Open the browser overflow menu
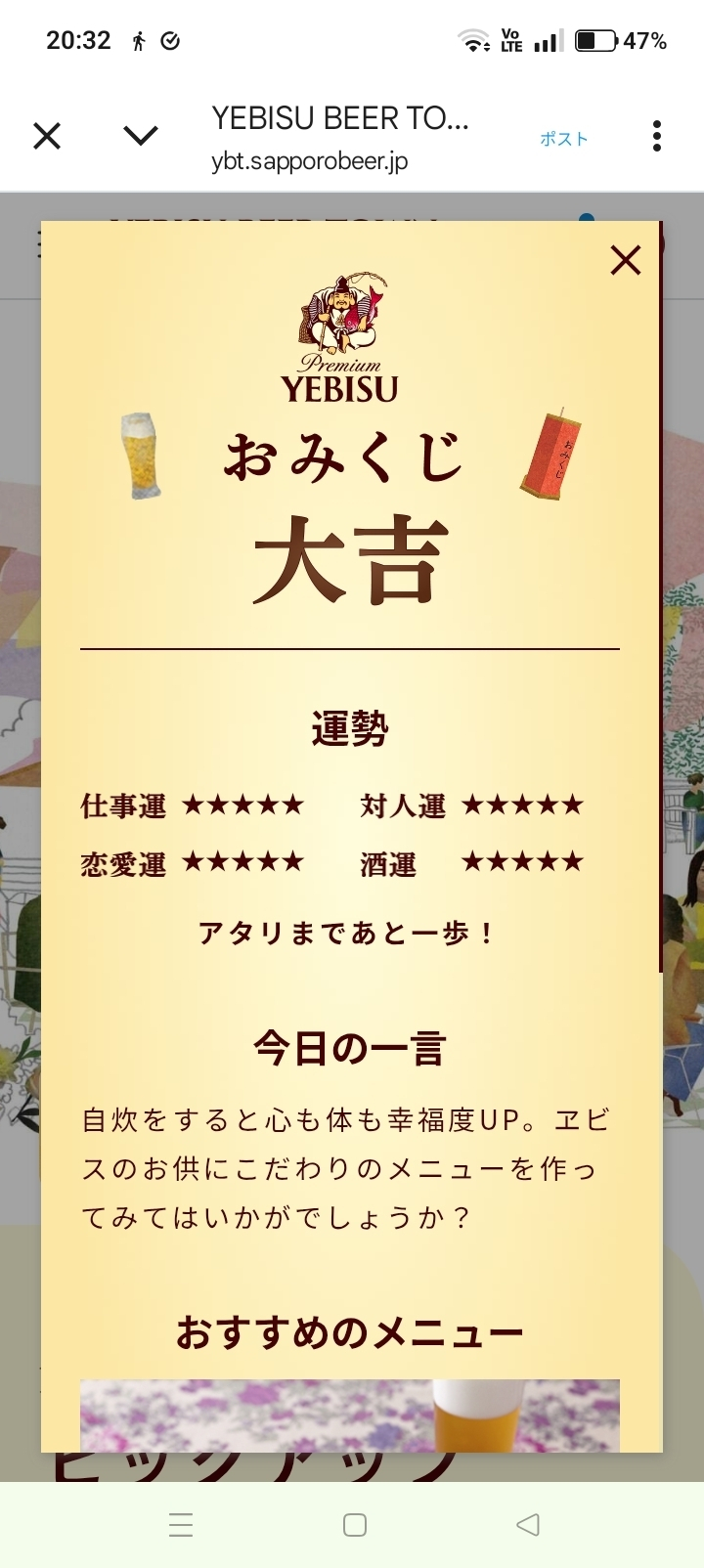704x1568 pixels. click(656, 136)
